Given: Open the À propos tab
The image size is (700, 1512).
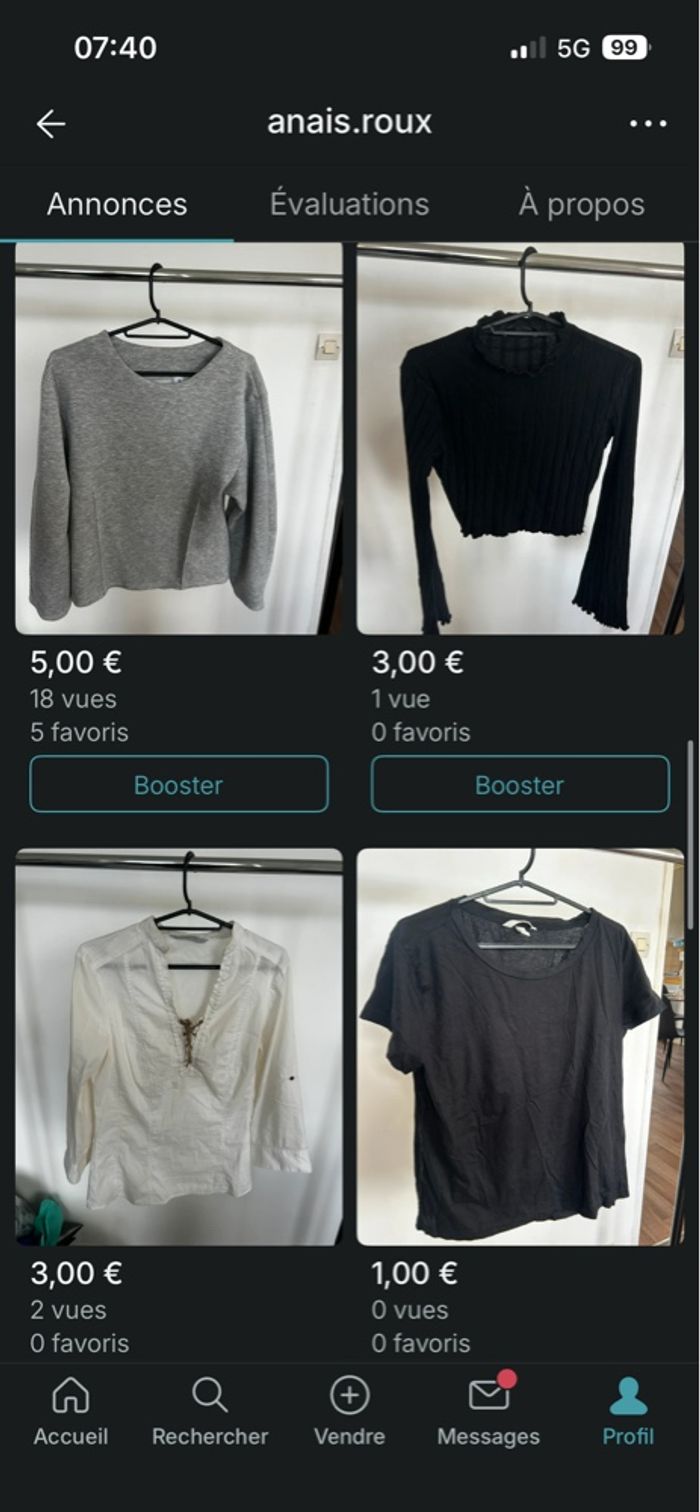Looking at the screenshot, I should click(x=581, y=204).
